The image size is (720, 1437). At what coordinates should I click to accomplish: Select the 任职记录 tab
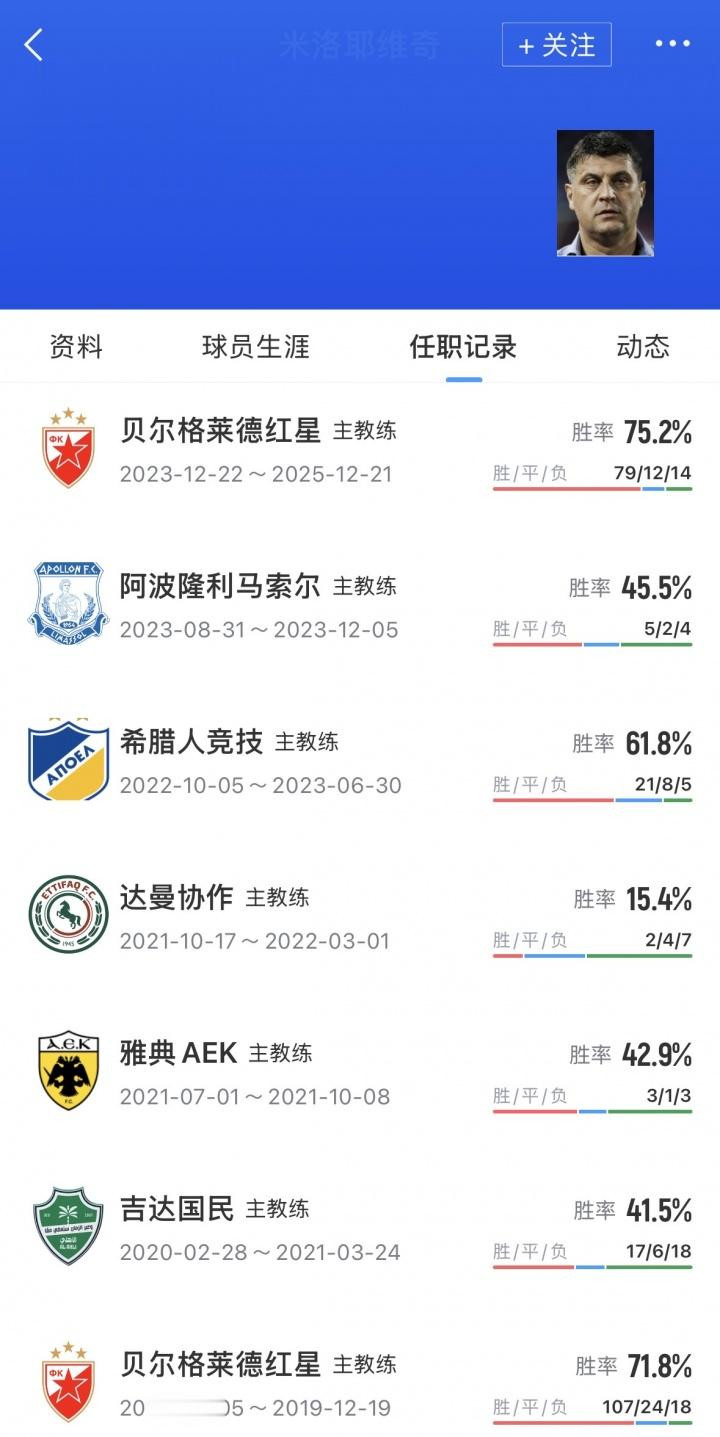point(464,347)
